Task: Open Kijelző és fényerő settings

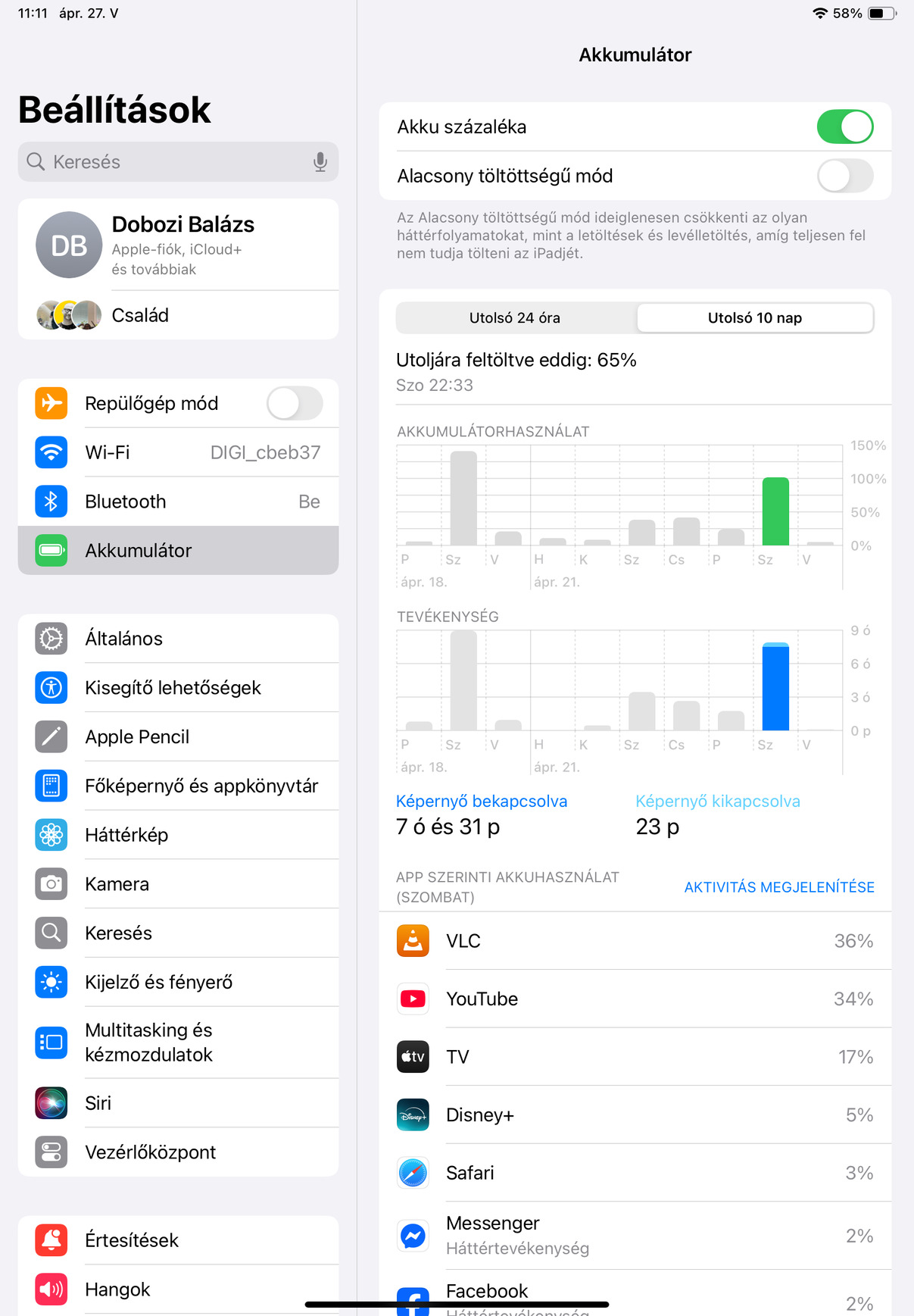Action: [x=178, y=982]
